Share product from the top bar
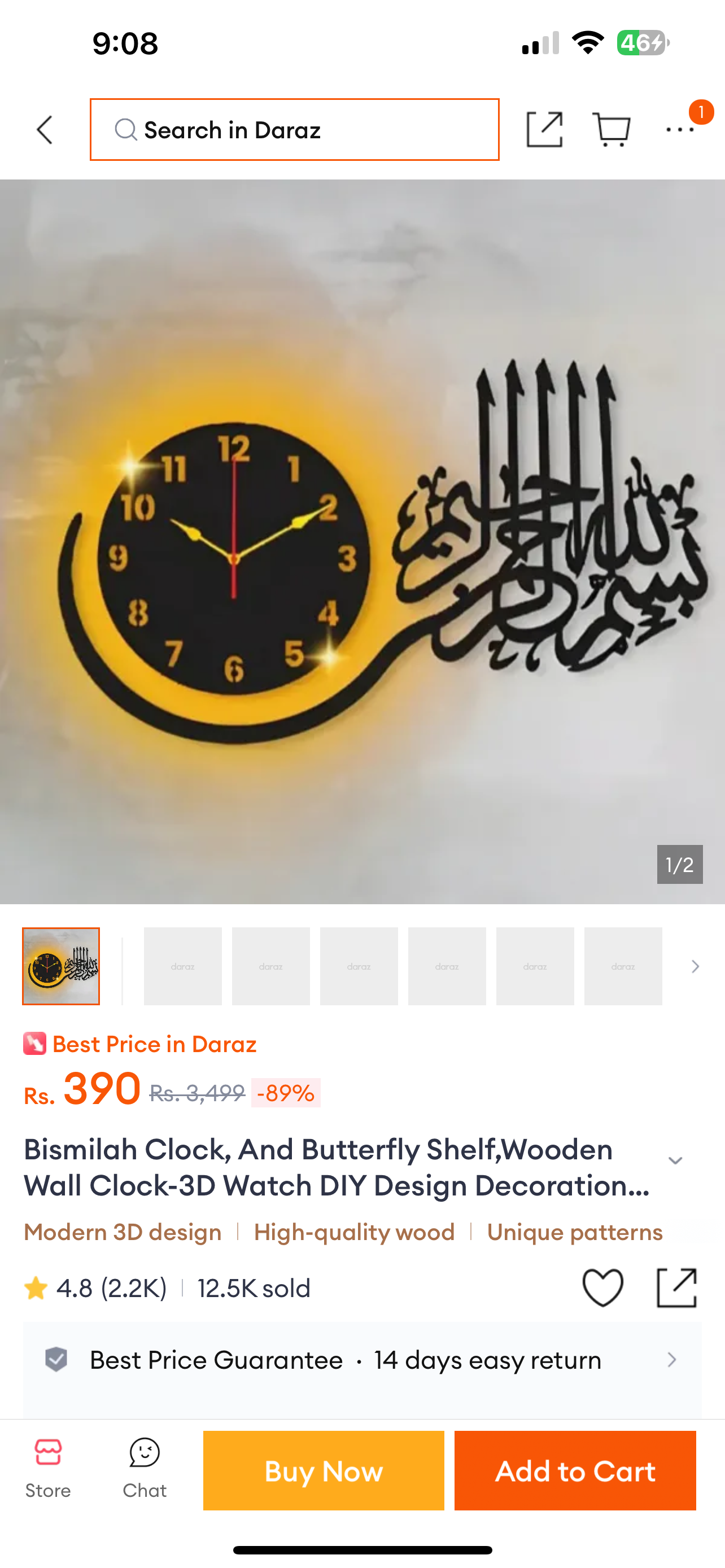Image resolution: width=725 pixels, height=1568 pixels. pos(544,130)
